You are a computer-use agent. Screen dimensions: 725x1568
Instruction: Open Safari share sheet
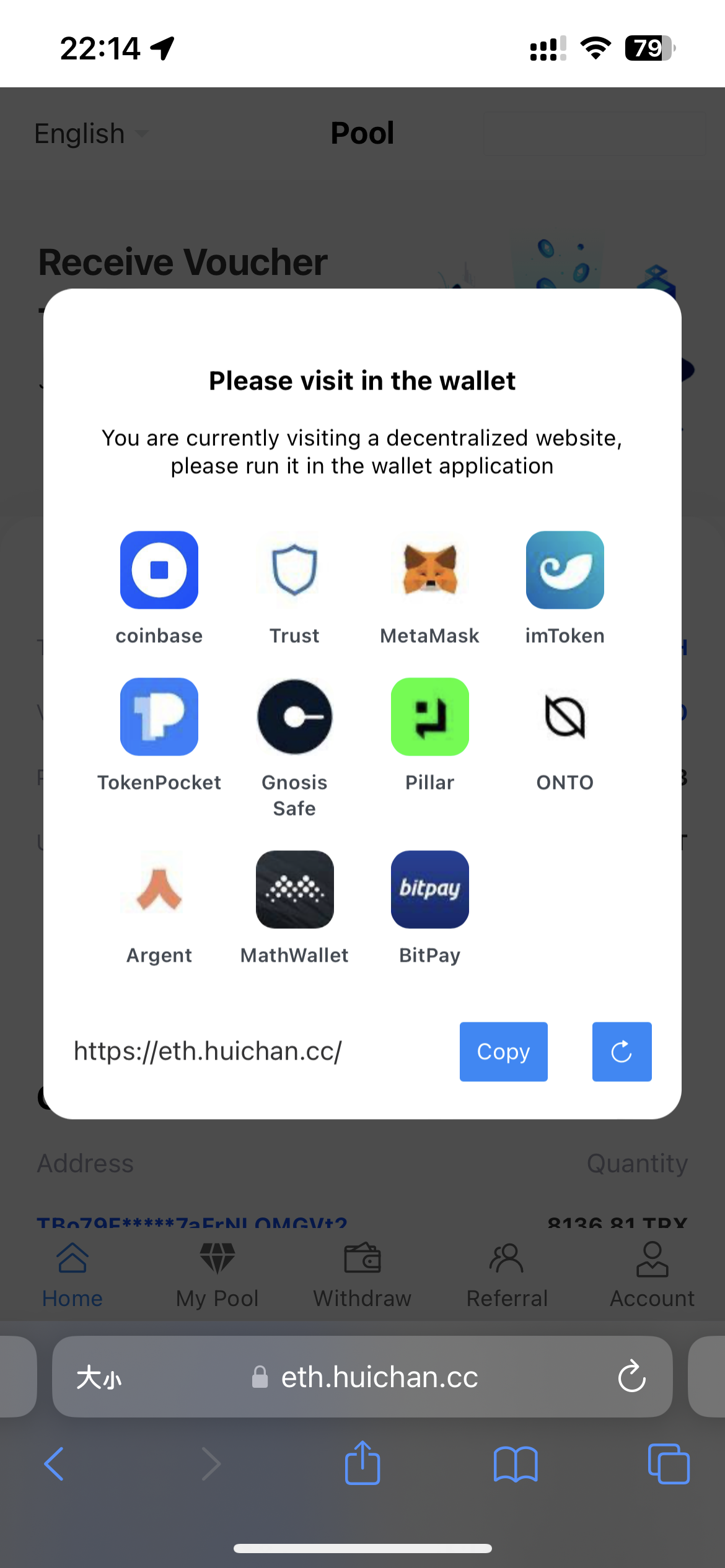362,1463
